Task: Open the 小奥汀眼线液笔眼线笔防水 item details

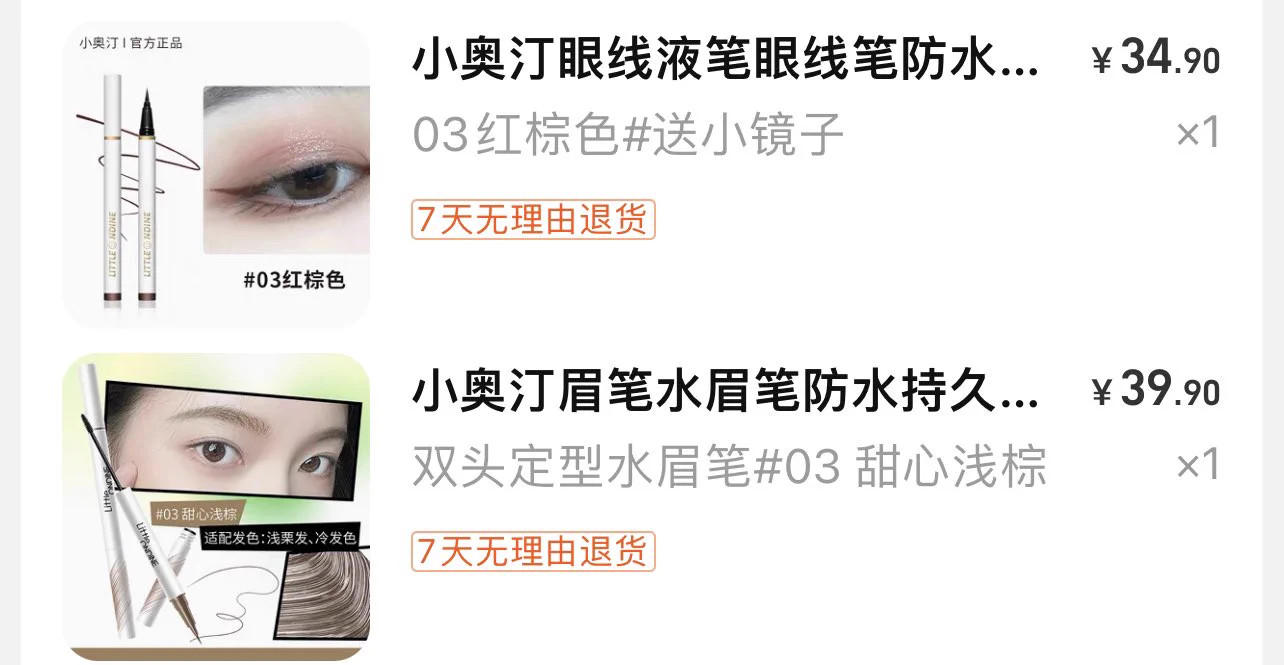Action: click(725, 62)
